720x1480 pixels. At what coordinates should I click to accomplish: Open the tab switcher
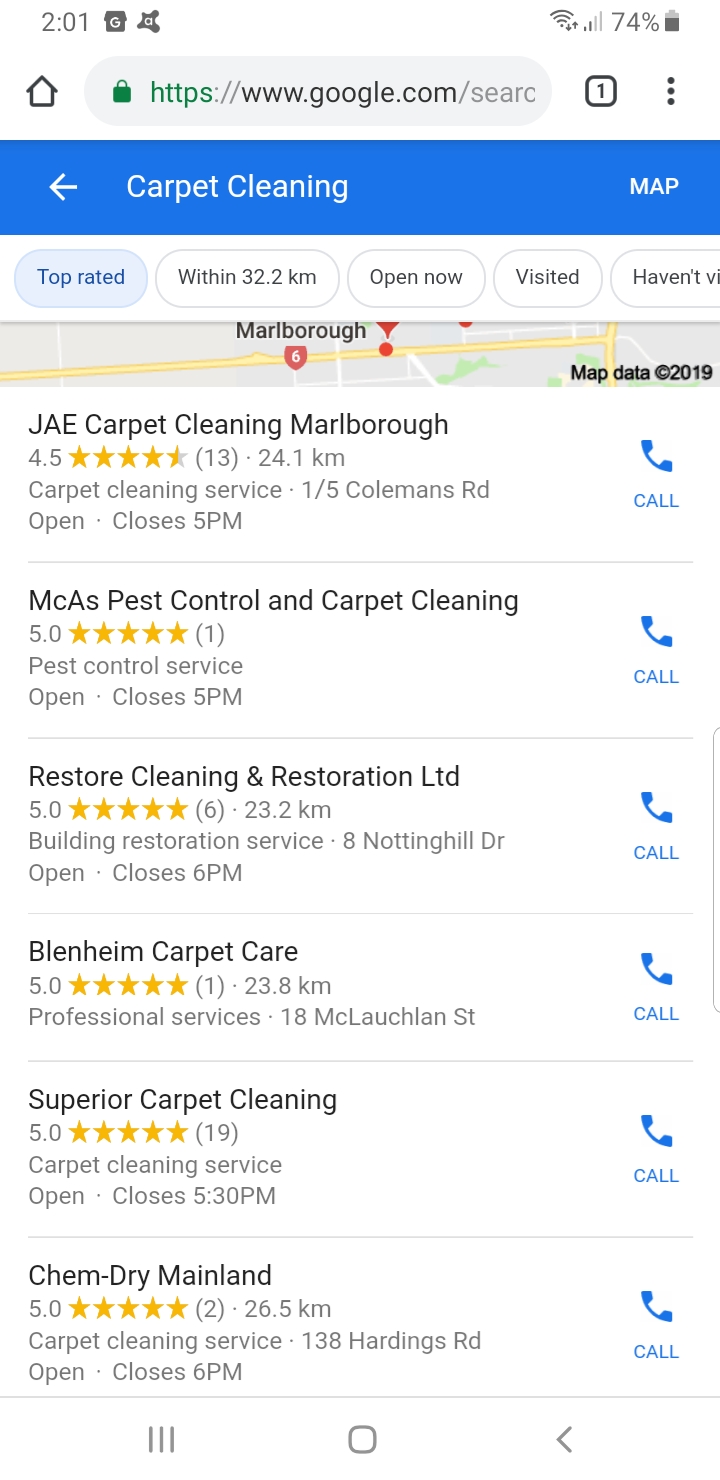click(600, 92)
